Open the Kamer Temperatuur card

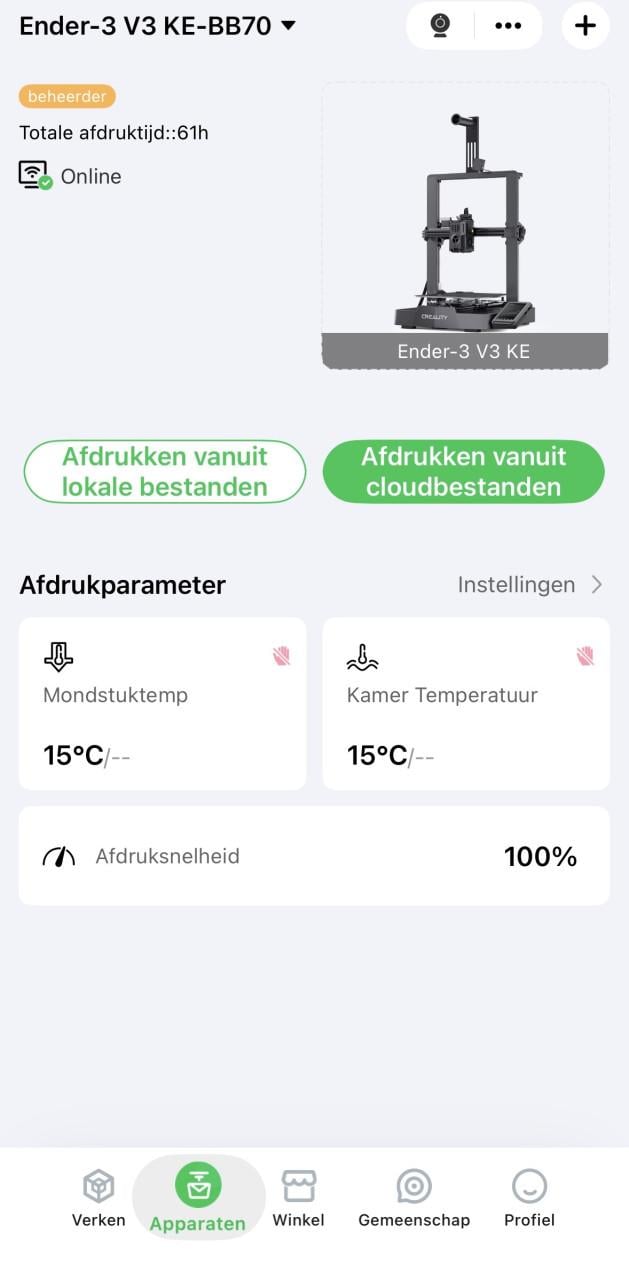tap(466, 704)
